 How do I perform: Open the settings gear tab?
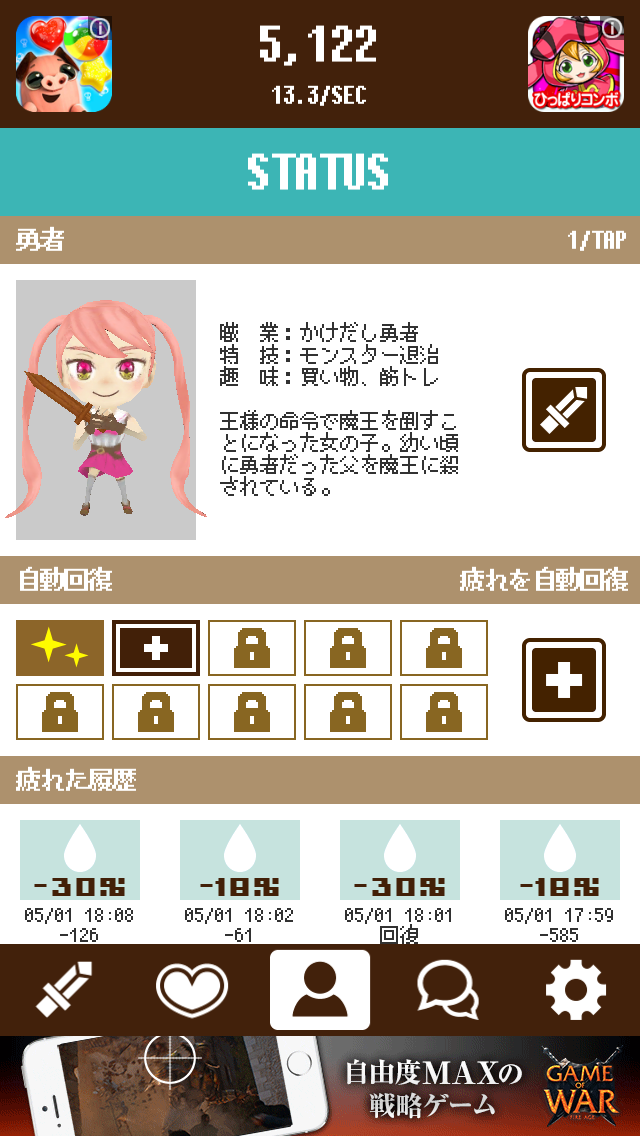coord(576,990)
